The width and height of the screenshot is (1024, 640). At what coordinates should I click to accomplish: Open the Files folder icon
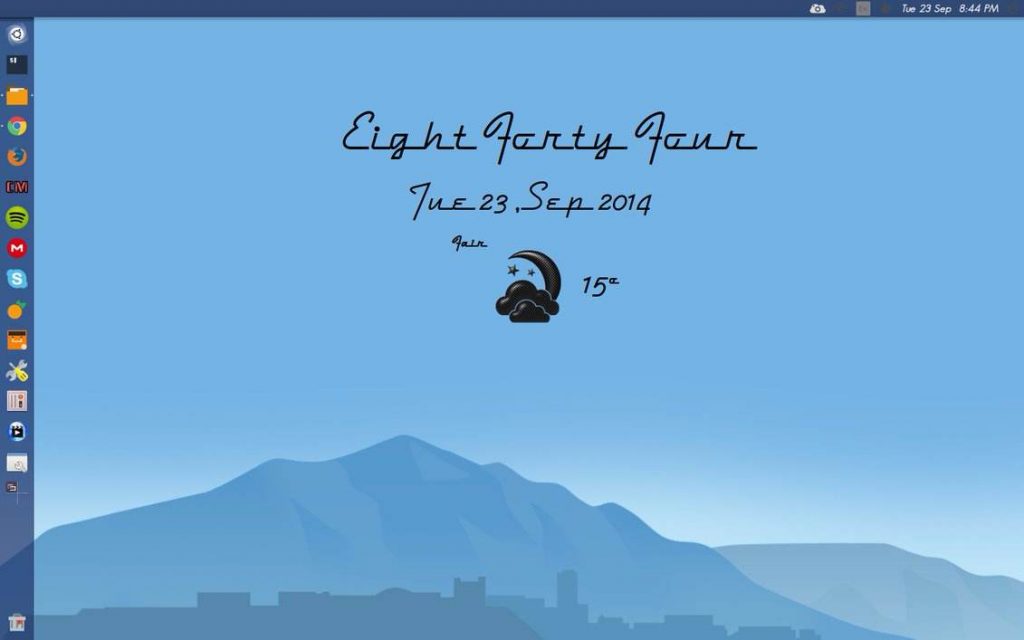[x=17, y=96]
